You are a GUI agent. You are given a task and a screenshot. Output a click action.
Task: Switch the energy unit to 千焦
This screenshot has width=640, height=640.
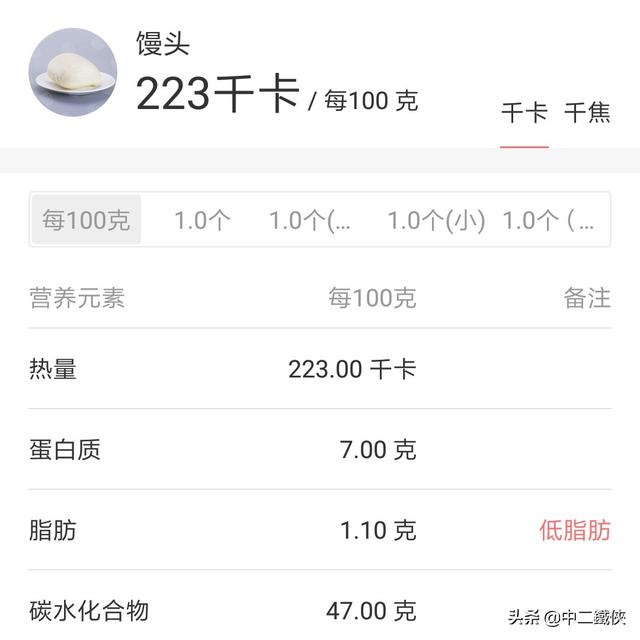(587, 113)
